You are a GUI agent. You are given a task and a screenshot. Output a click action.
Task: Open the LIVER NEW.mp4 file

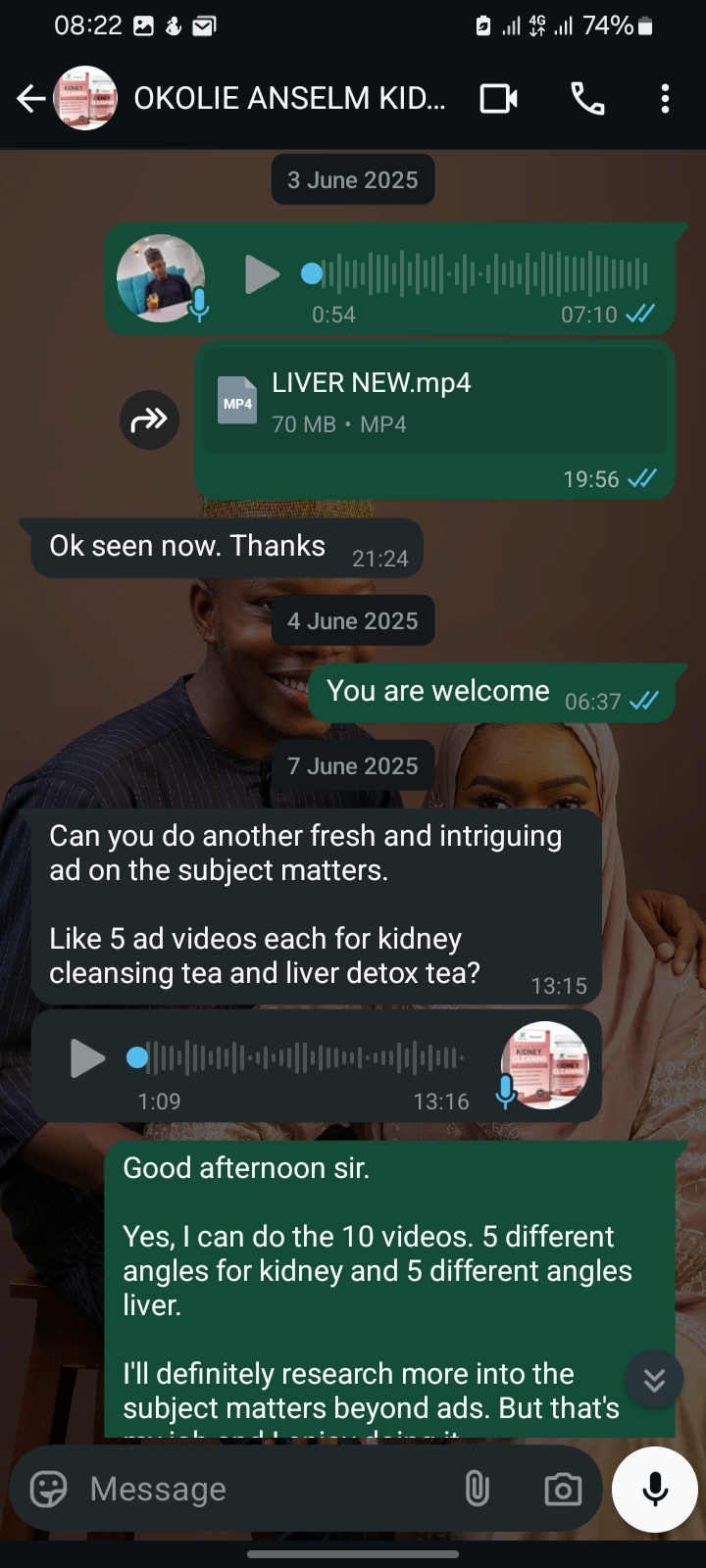(x=431, y=402)
